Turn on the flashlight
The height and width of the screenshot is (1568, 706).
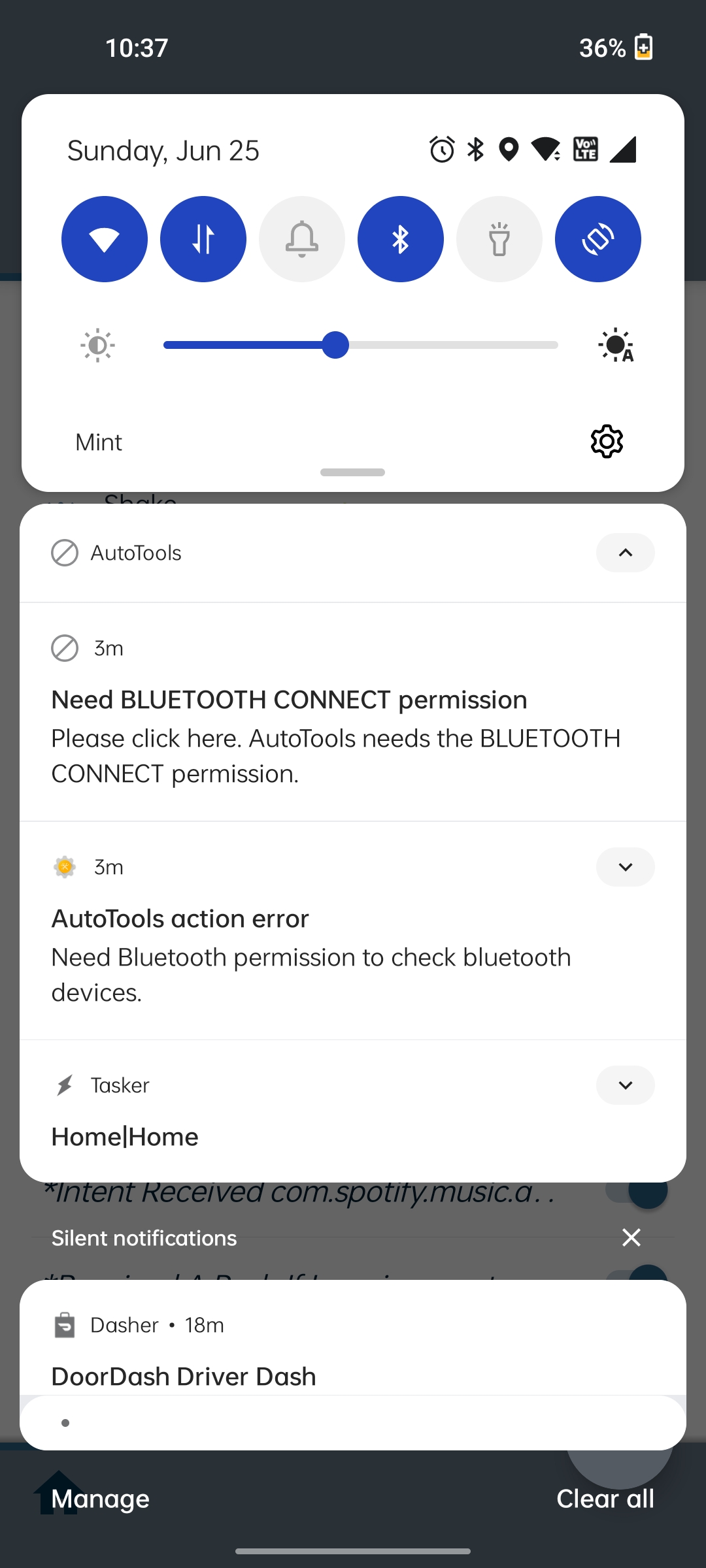(499, 239)
